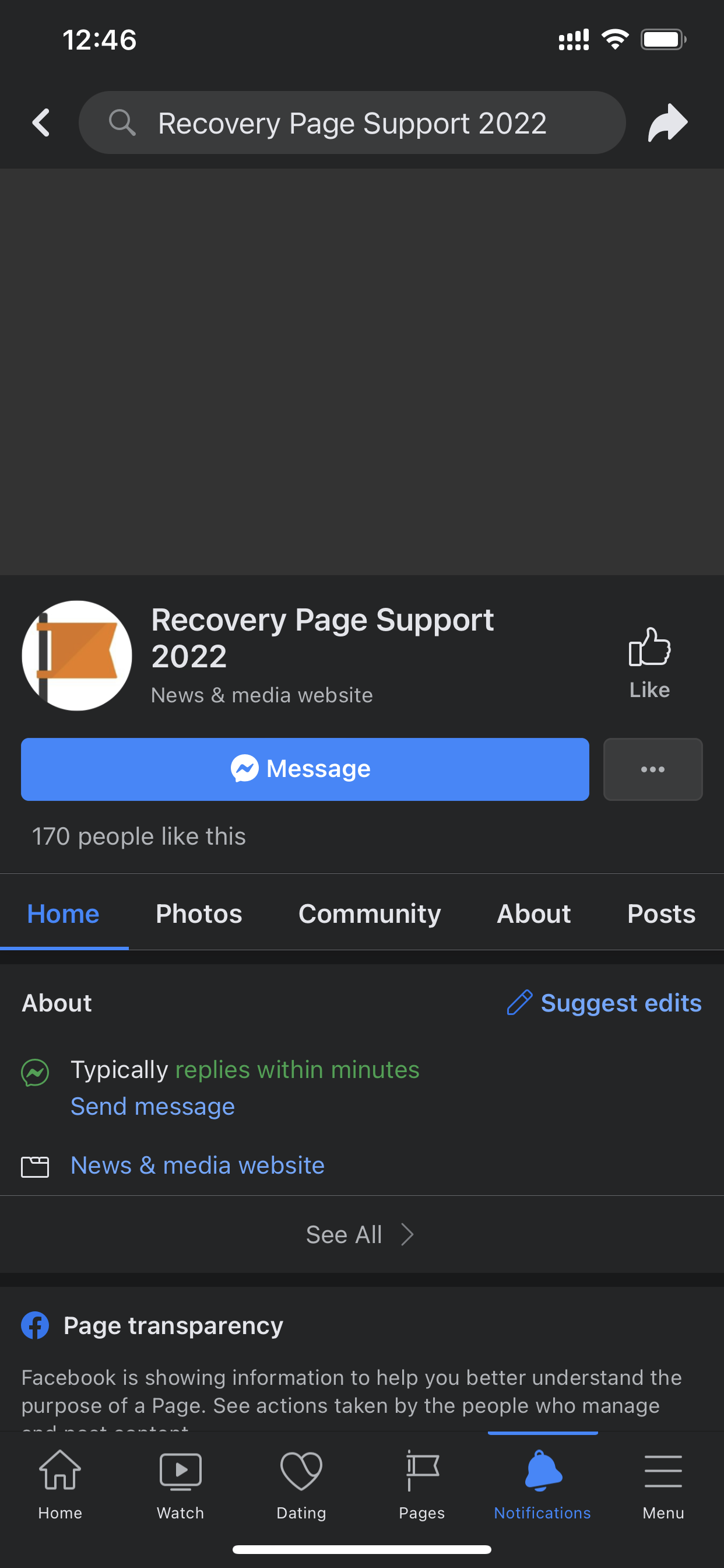Tap Suggest edits in the About section
The height and width of the screenshot is (1568, 724).
pos(604,1003)
